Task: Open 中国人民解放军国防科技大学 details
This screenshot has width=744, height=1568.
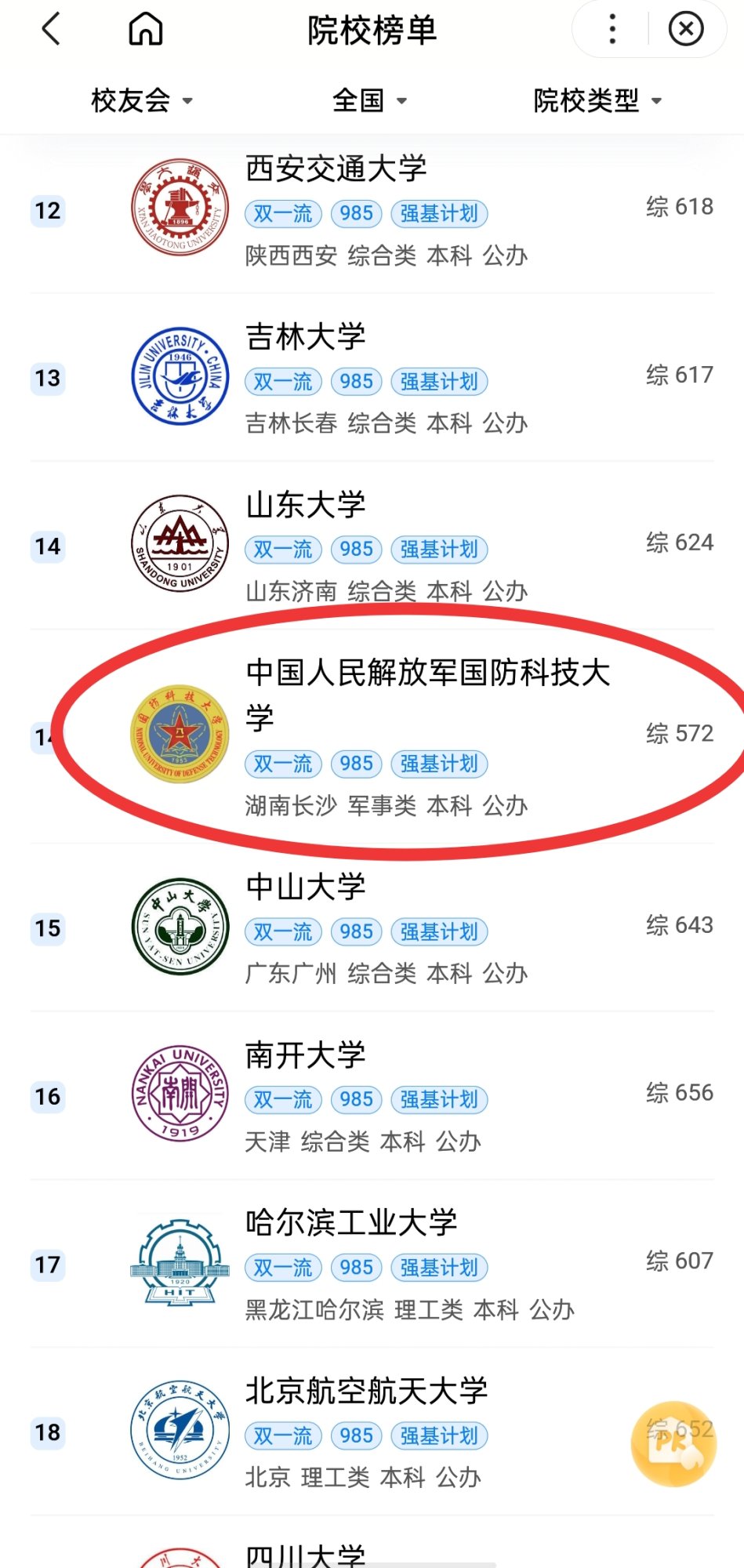Action: tap(372, 737)
